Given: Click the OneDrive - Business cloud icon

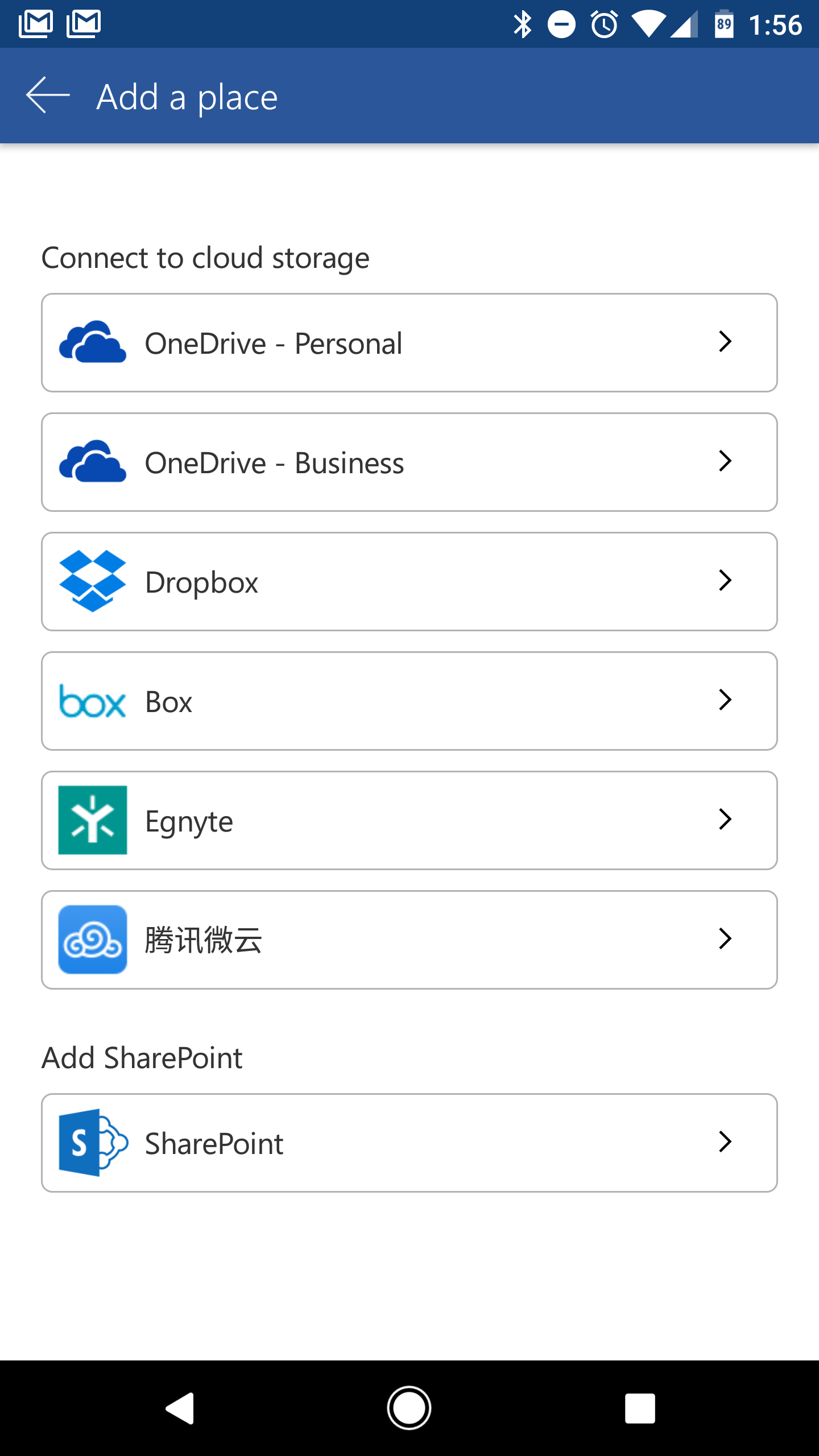Looking at the screenshot, I should pos(93,462).
